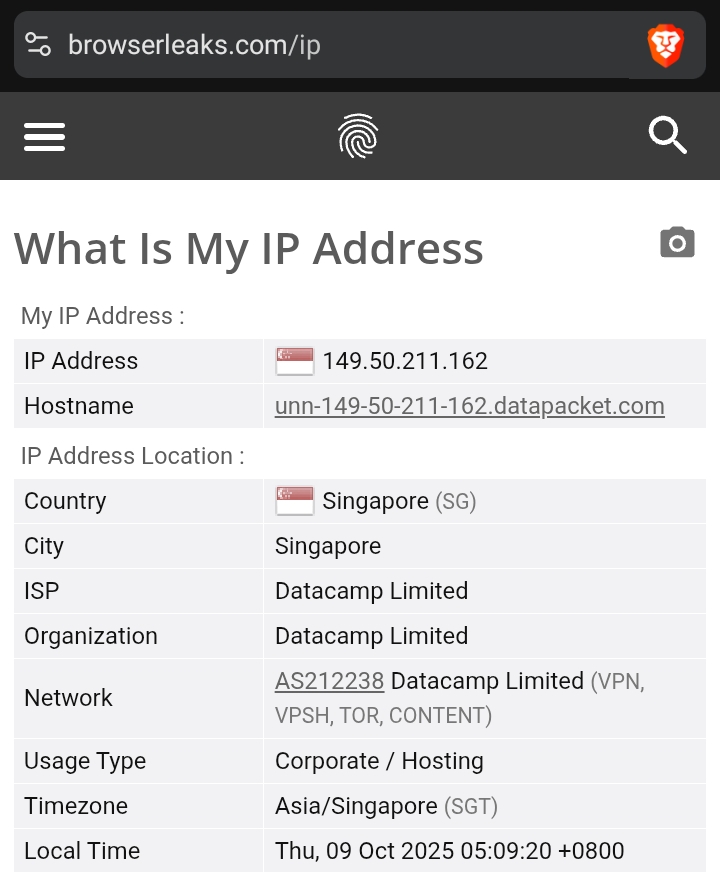Tap the camera screenshot icon
Screen dimensions: 720x872
coord(677,243)
